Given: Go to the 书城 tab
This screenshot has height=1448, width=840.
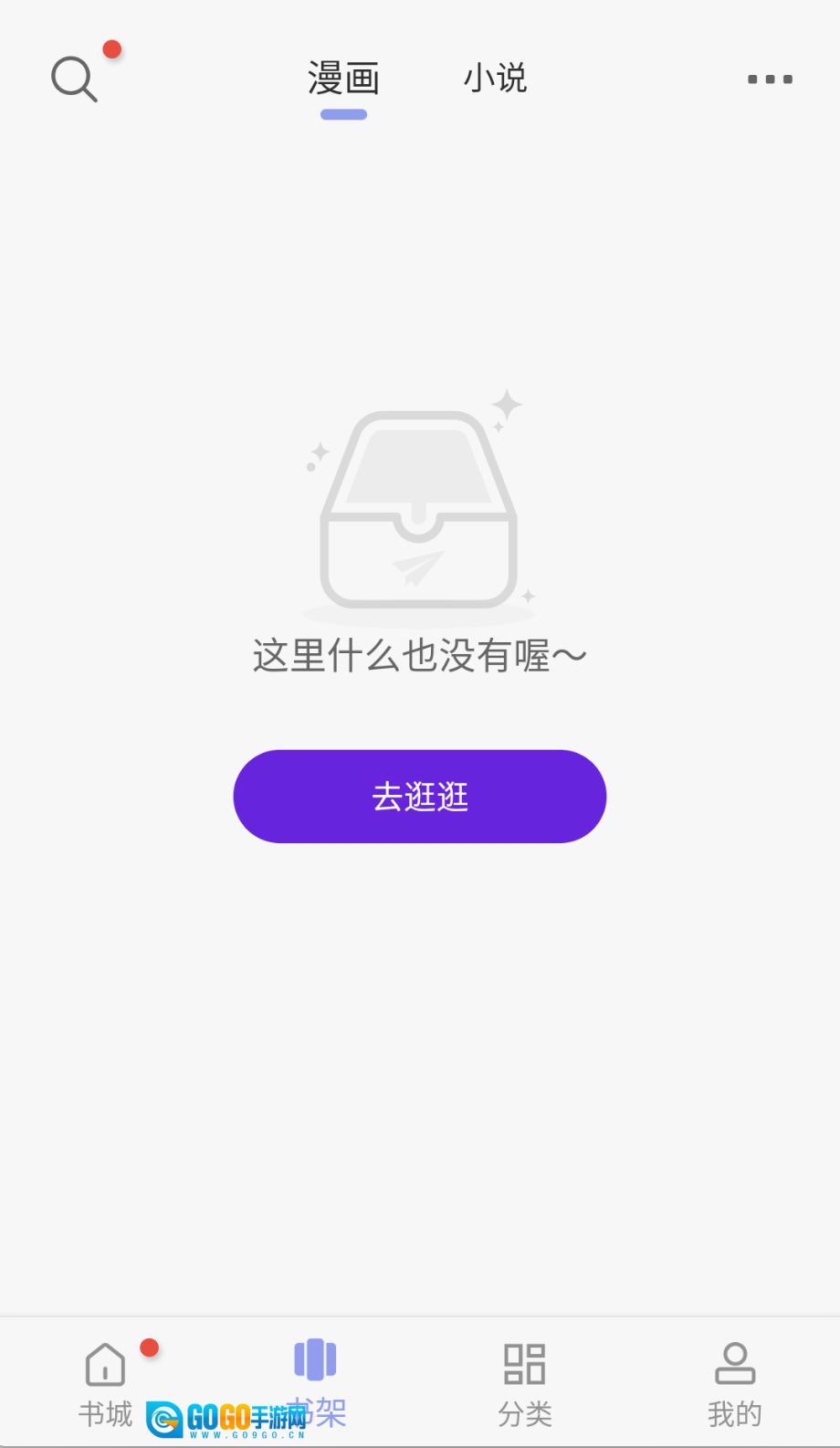Looking at the screenshot, I should click(x=105, y=1383).
